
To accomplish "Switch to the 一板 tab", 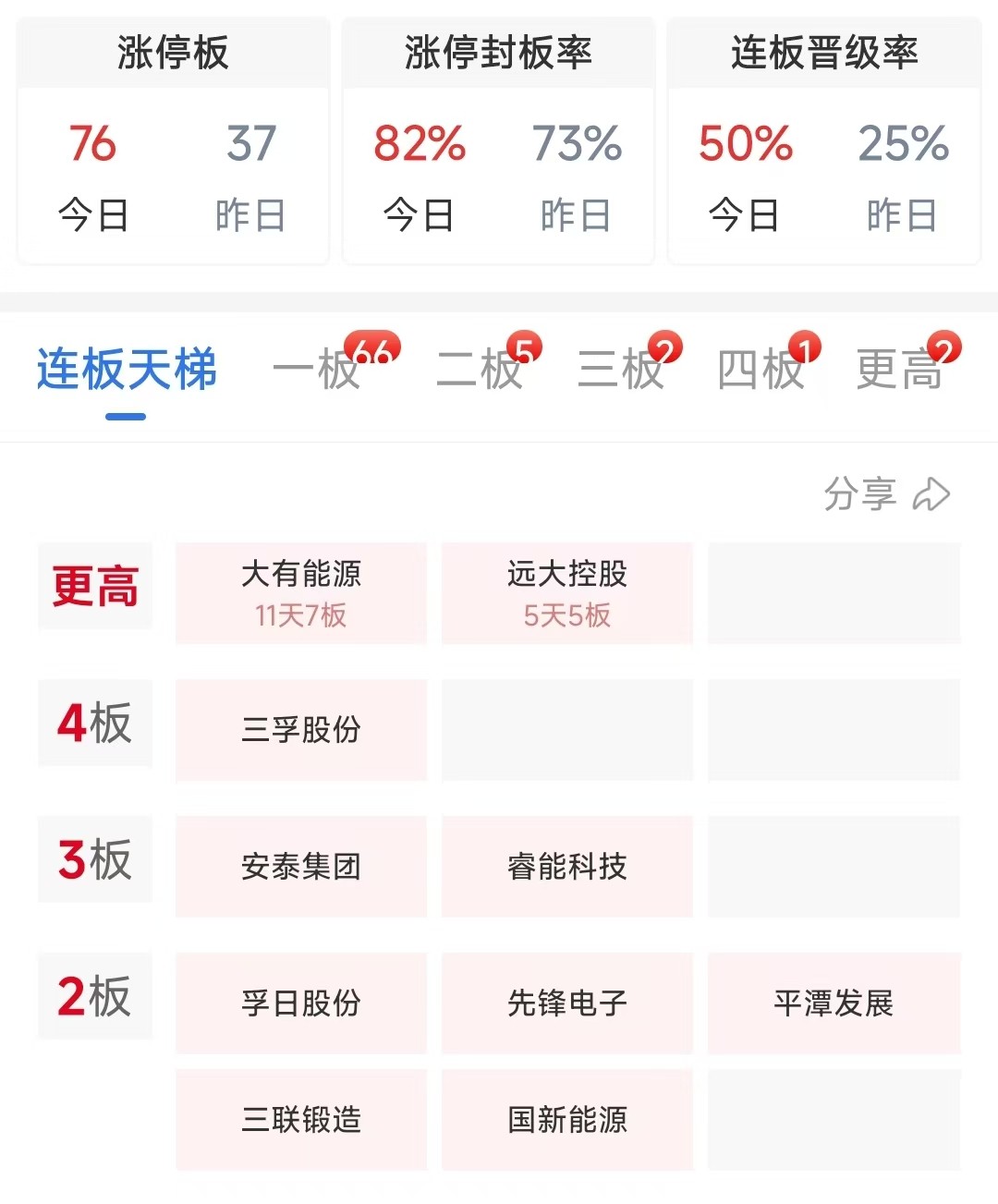I will point(319,370).
